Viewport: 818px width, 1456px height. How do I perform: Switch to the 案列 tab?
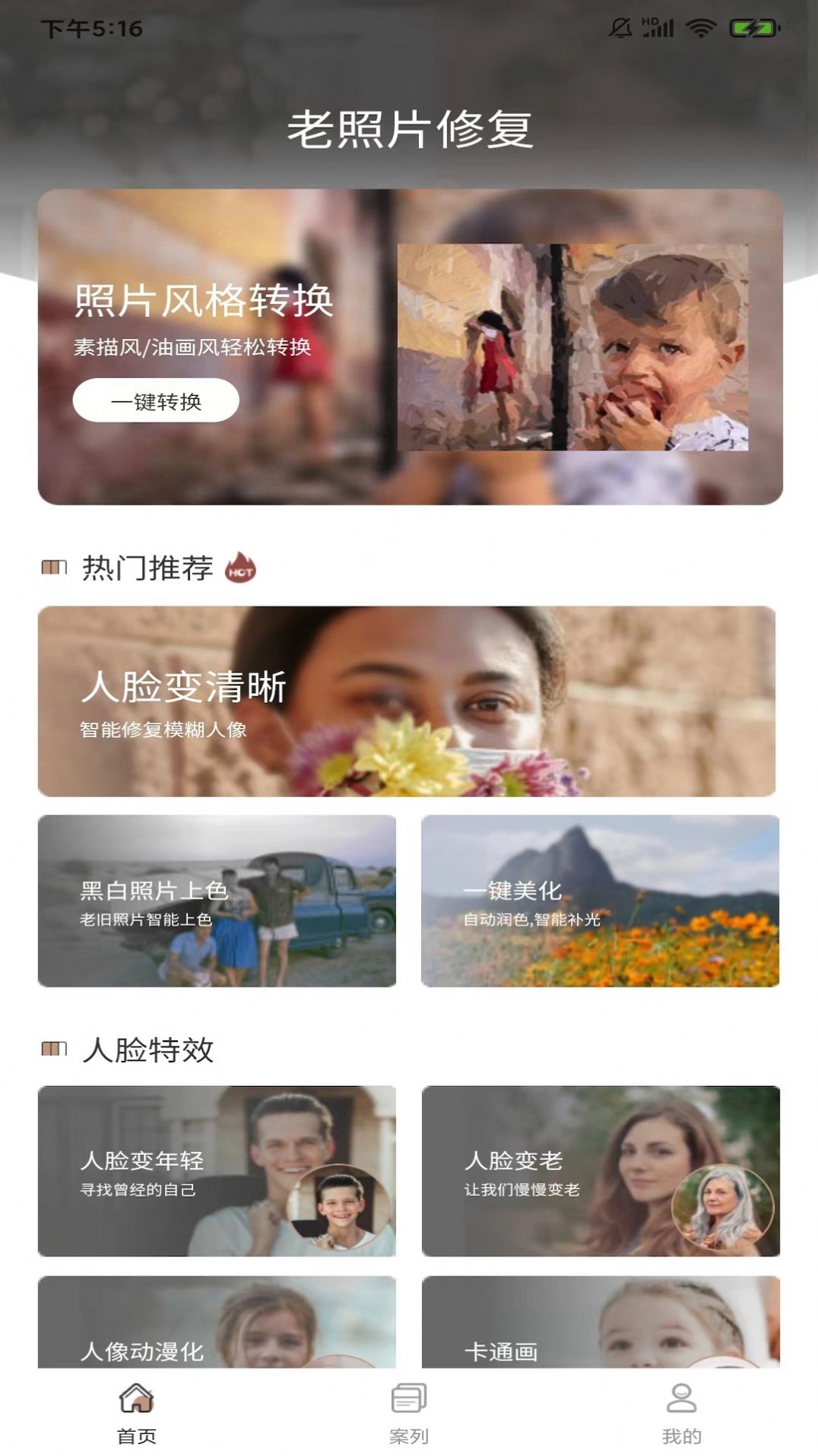pos(409,1413)
